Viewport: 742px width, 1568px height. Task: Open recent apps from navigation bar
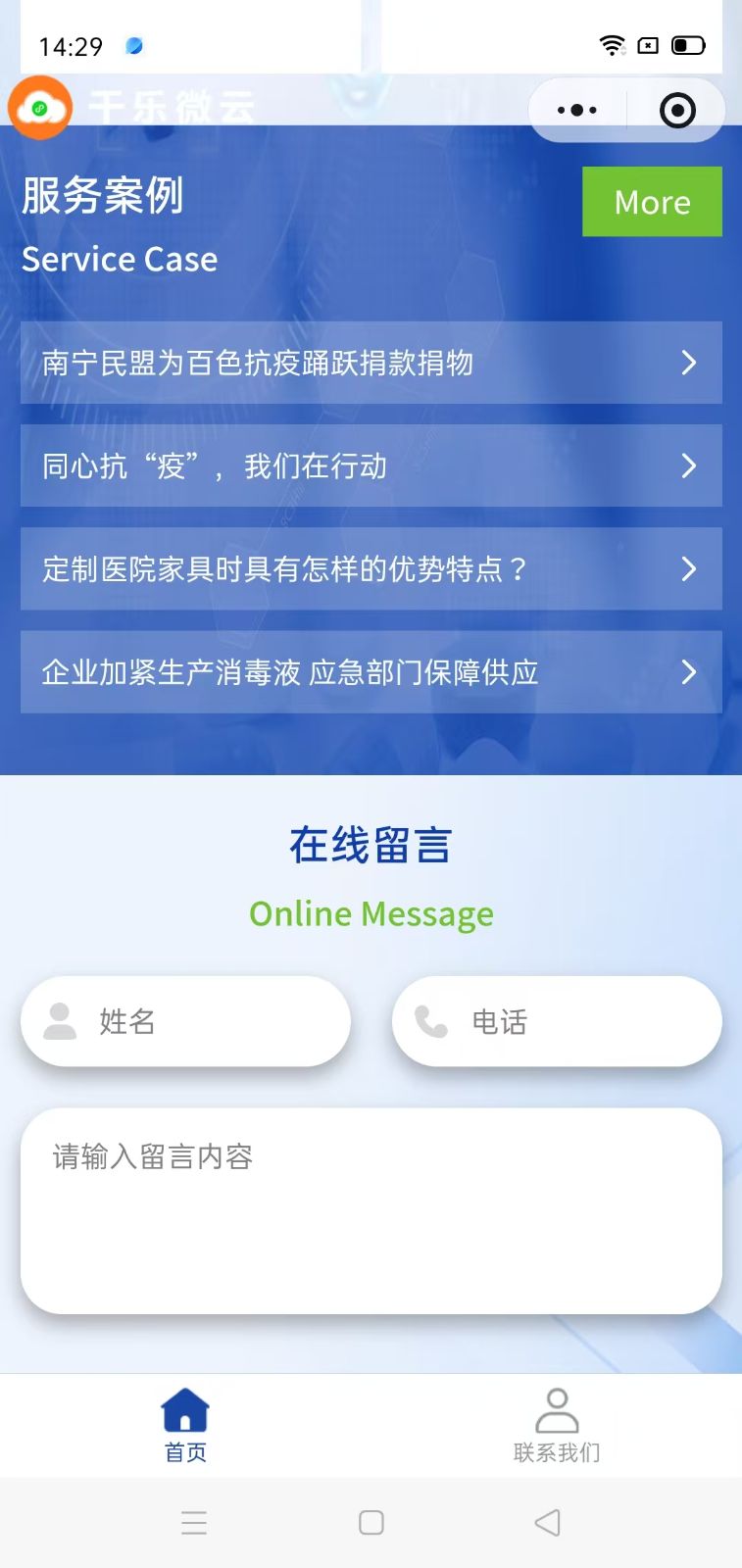pos(194,1522)
